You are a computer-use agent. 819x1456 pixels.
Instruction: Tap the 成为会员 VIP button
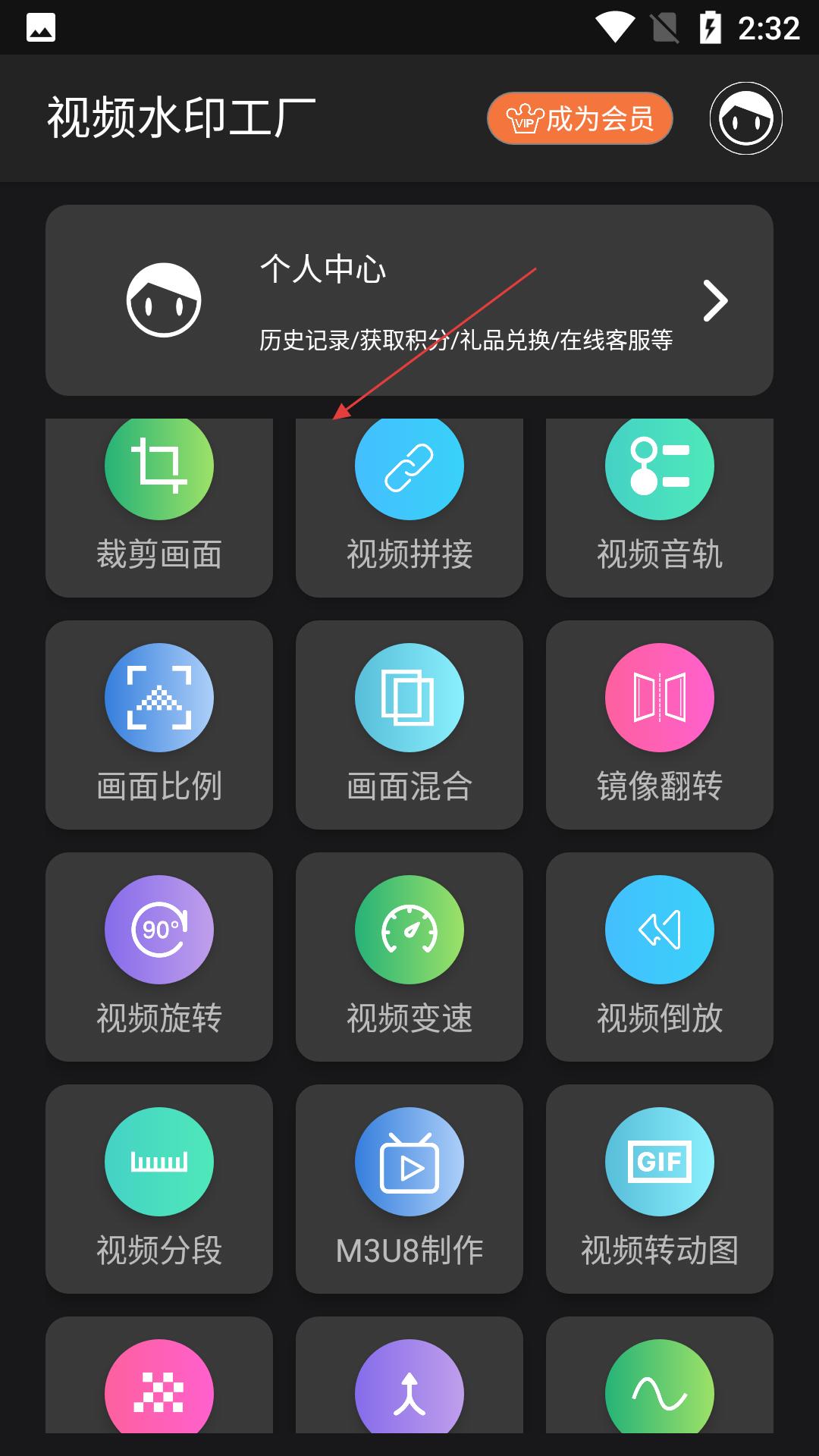pos(579,118)
